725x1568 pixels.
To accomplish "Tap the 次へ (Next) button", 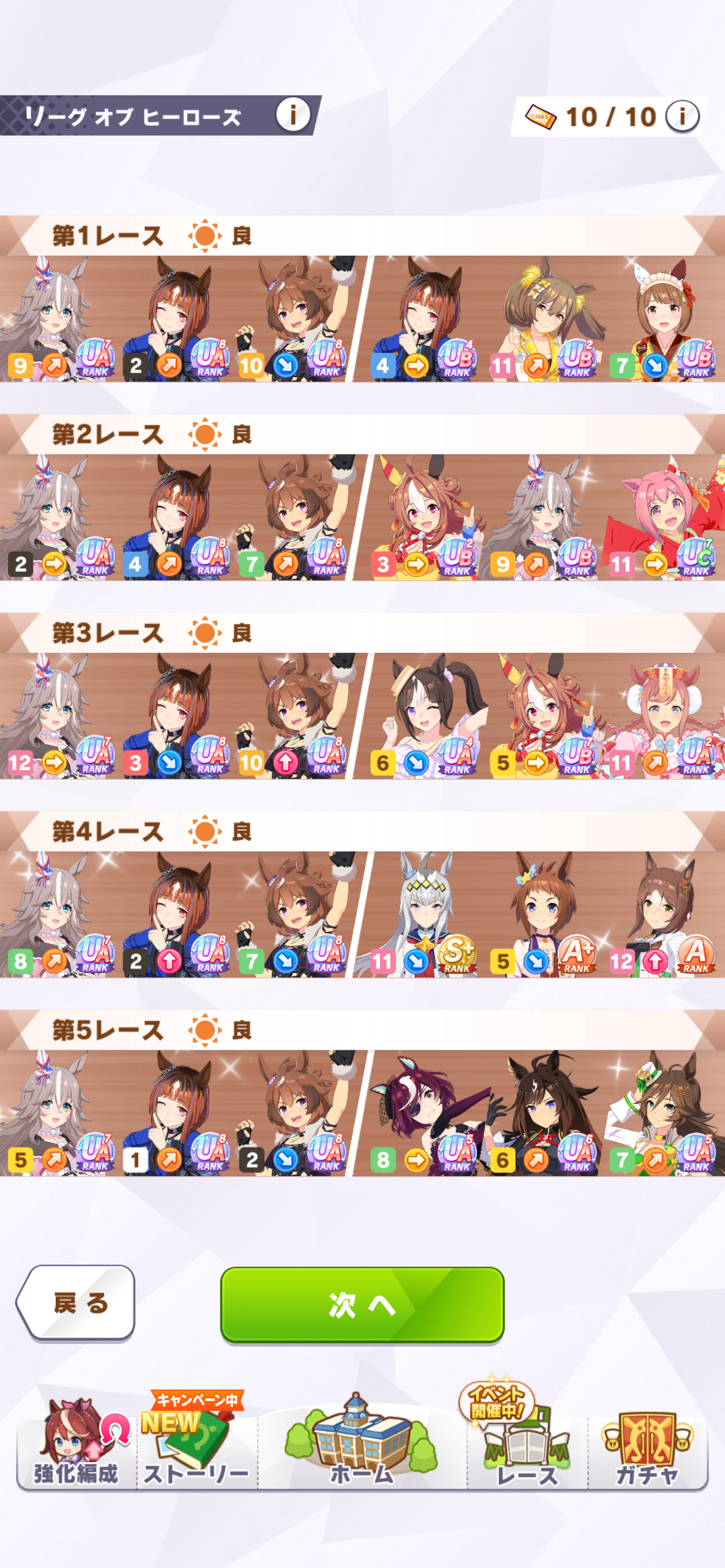I will pyautogui.click(x=362, y=1305).
